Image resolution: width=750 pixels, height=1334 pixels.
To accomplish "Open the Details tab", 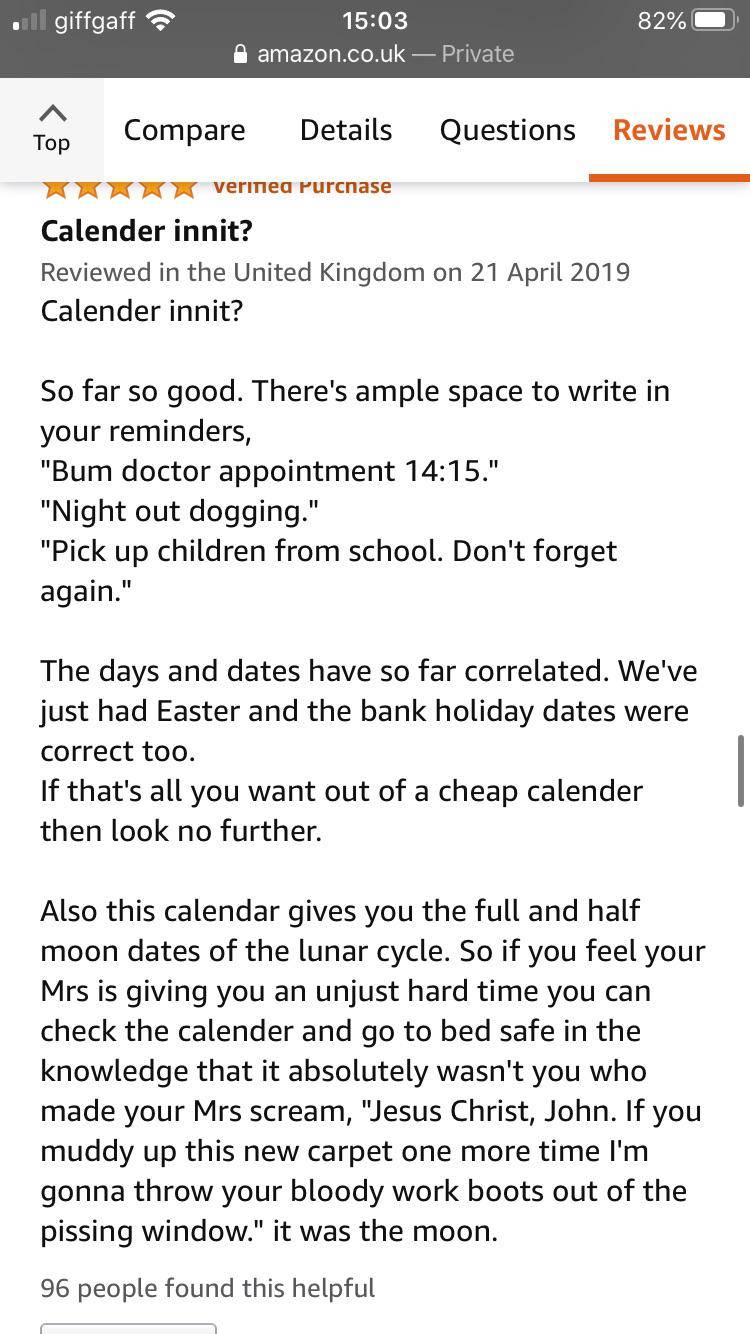I will click(x=345, y=130).
